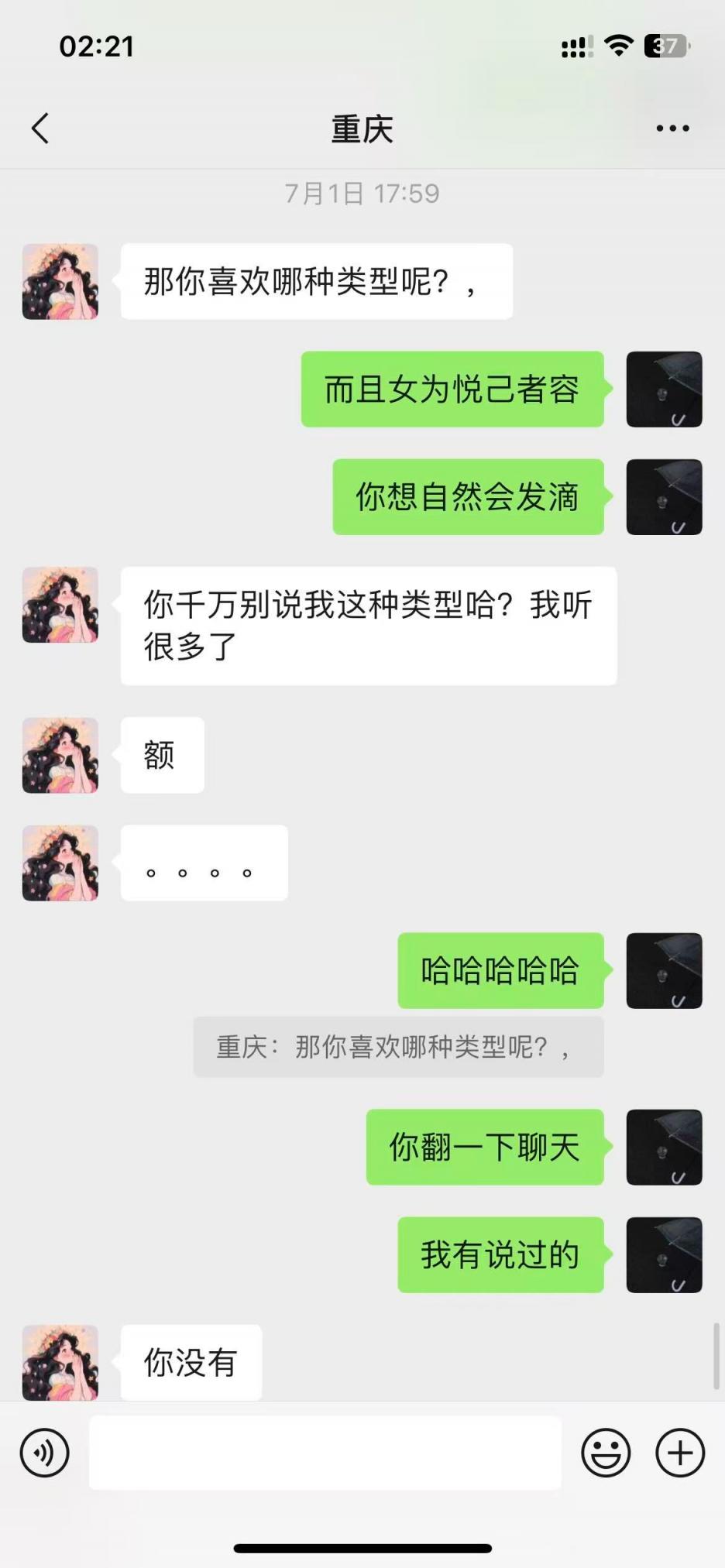Image resolution: width=725 pixels, height=1568 pixels.
Task: Switch to voice message input
Action: tap(45, 1453)
